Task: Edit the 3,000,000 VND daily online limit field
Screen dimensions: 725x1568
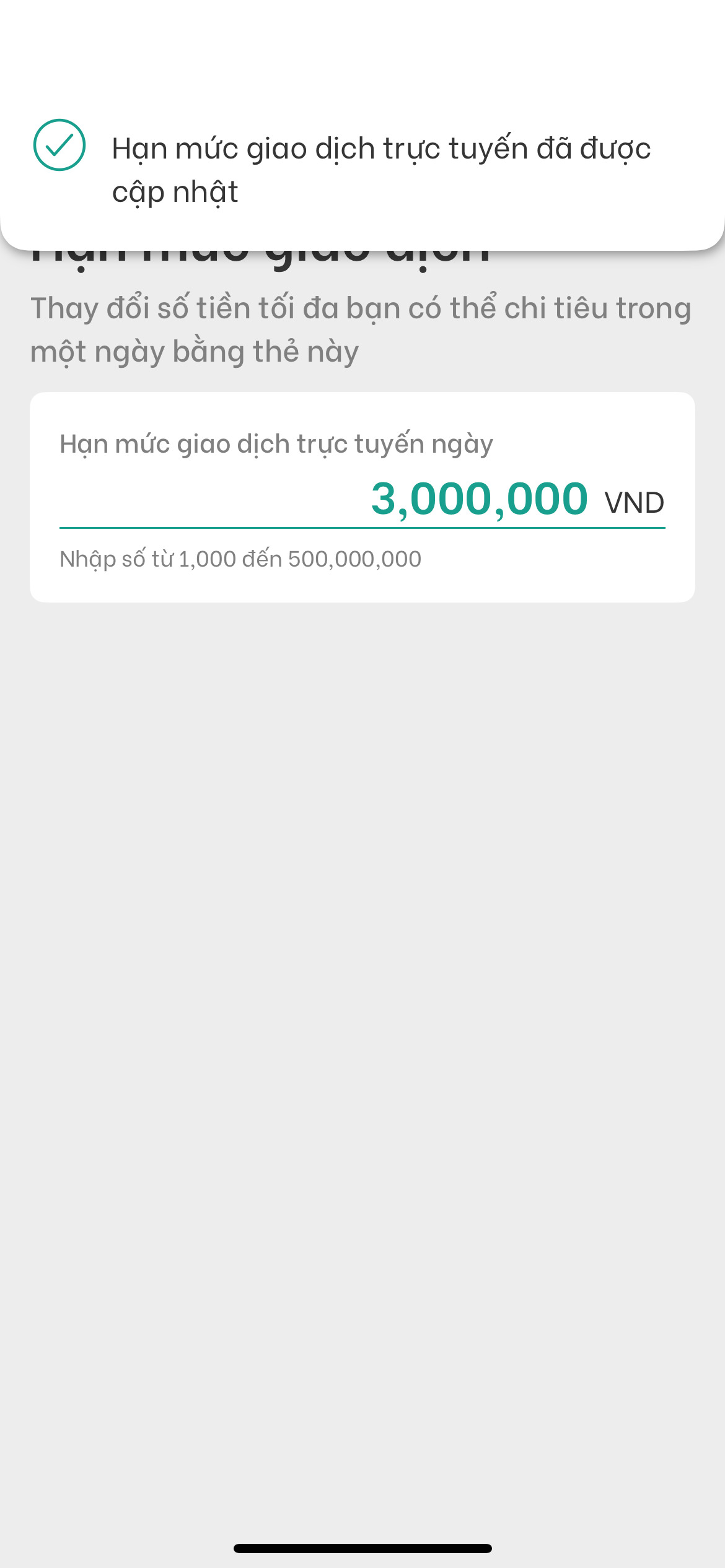Action: pos(478,499)
